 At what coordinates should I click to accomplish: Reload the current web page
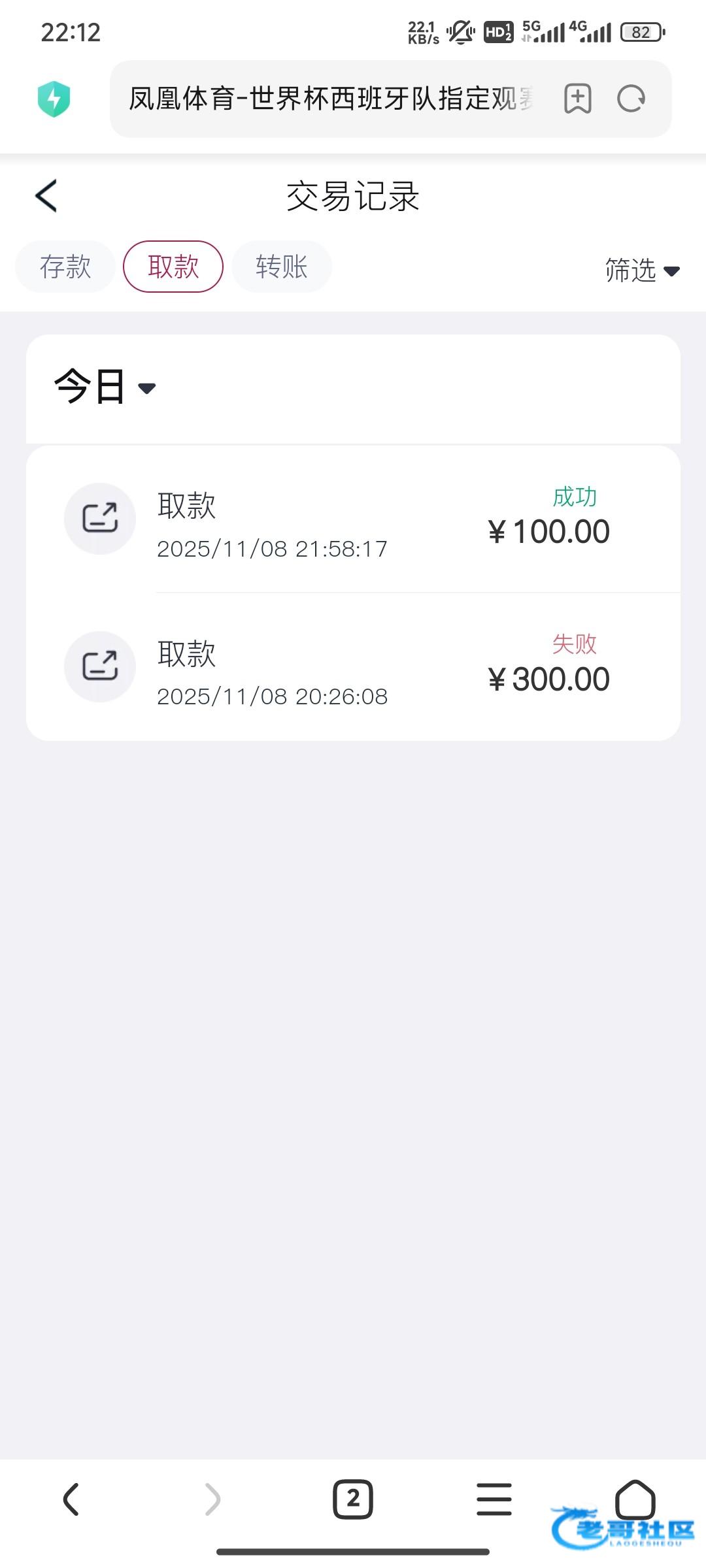click(x=631, y=99)
